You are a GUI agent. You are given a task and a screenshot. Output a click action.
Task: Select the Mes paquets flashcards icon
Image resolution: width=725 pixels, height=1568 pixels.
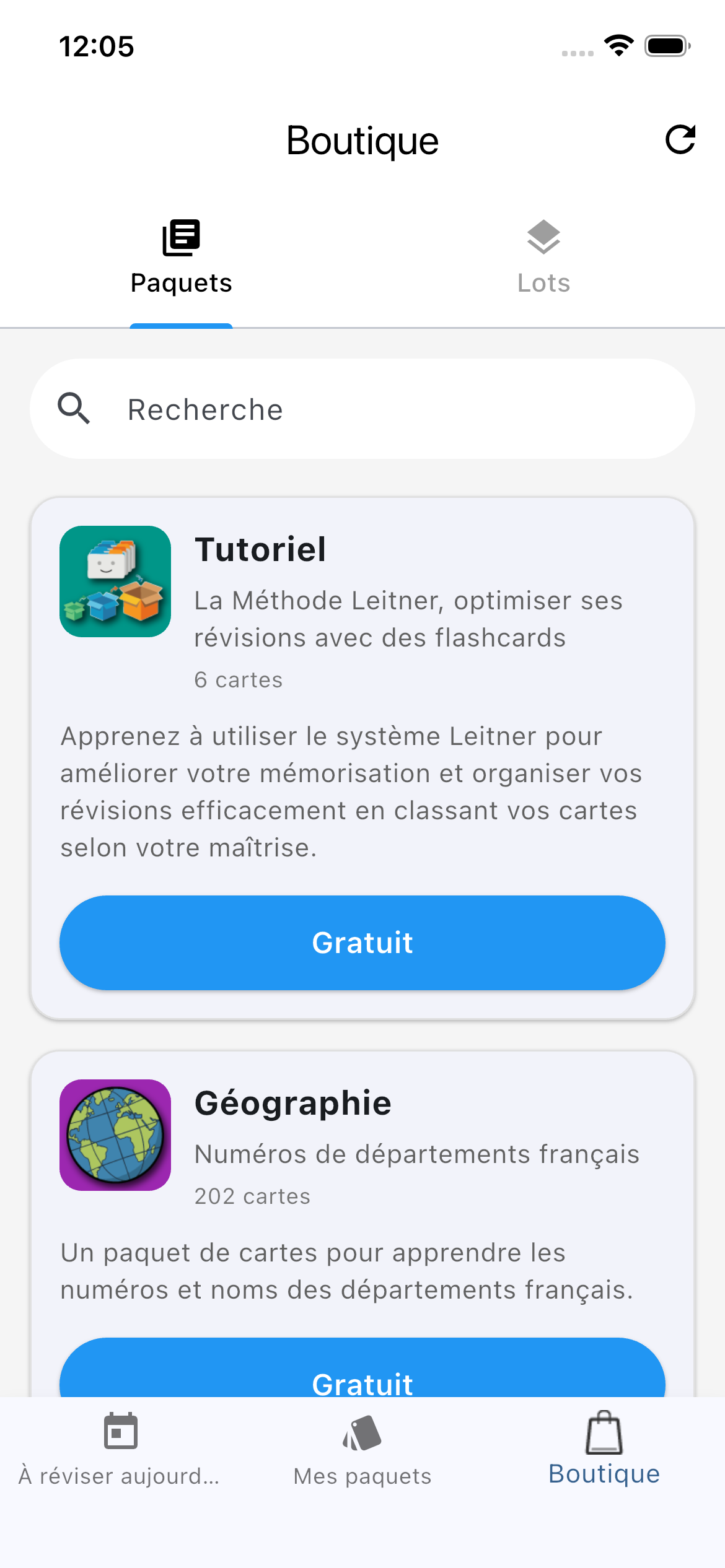click(x=362, y=1431)
